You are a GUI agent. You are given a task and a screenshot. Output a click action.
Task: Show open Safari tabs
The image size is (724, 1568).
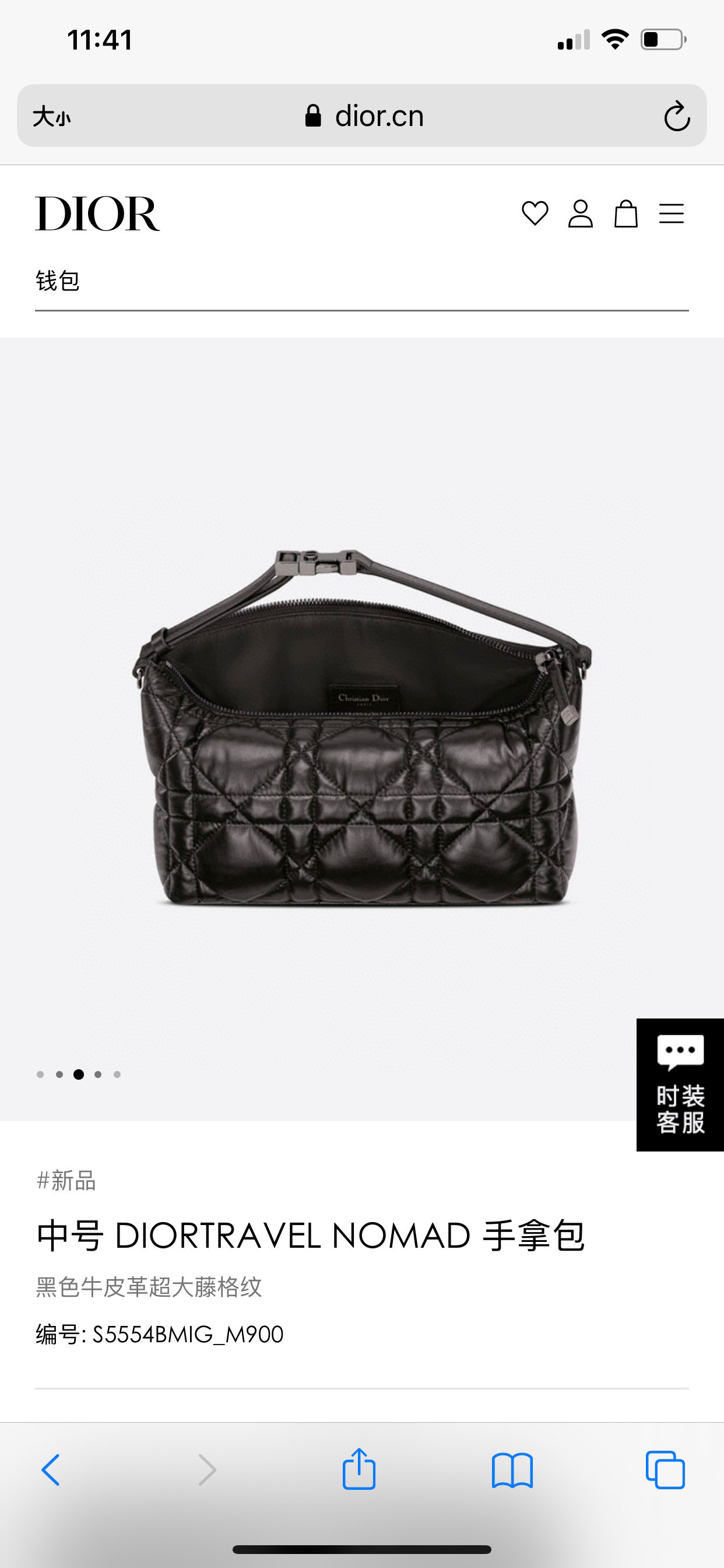(665, 1470)
